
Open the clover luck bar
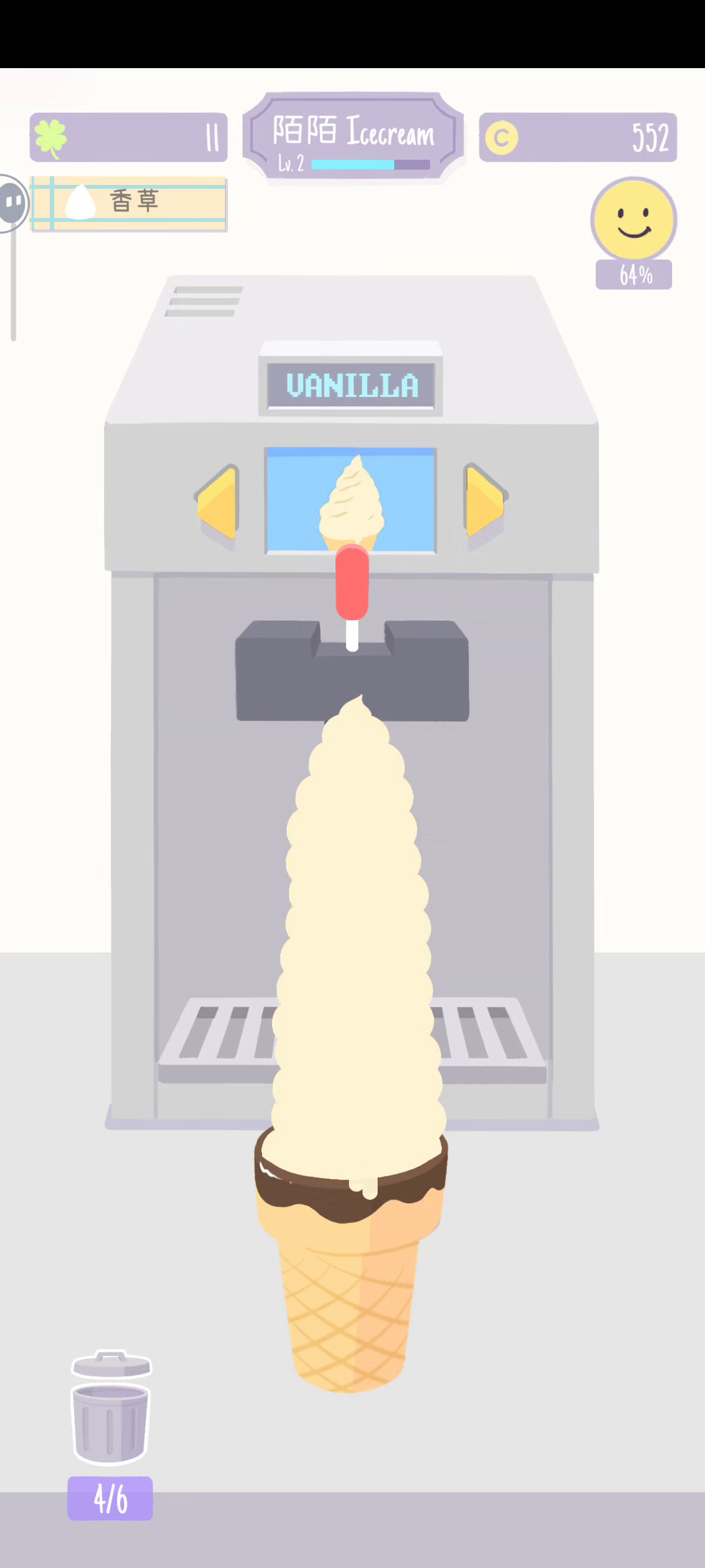(x=128, y=137)
